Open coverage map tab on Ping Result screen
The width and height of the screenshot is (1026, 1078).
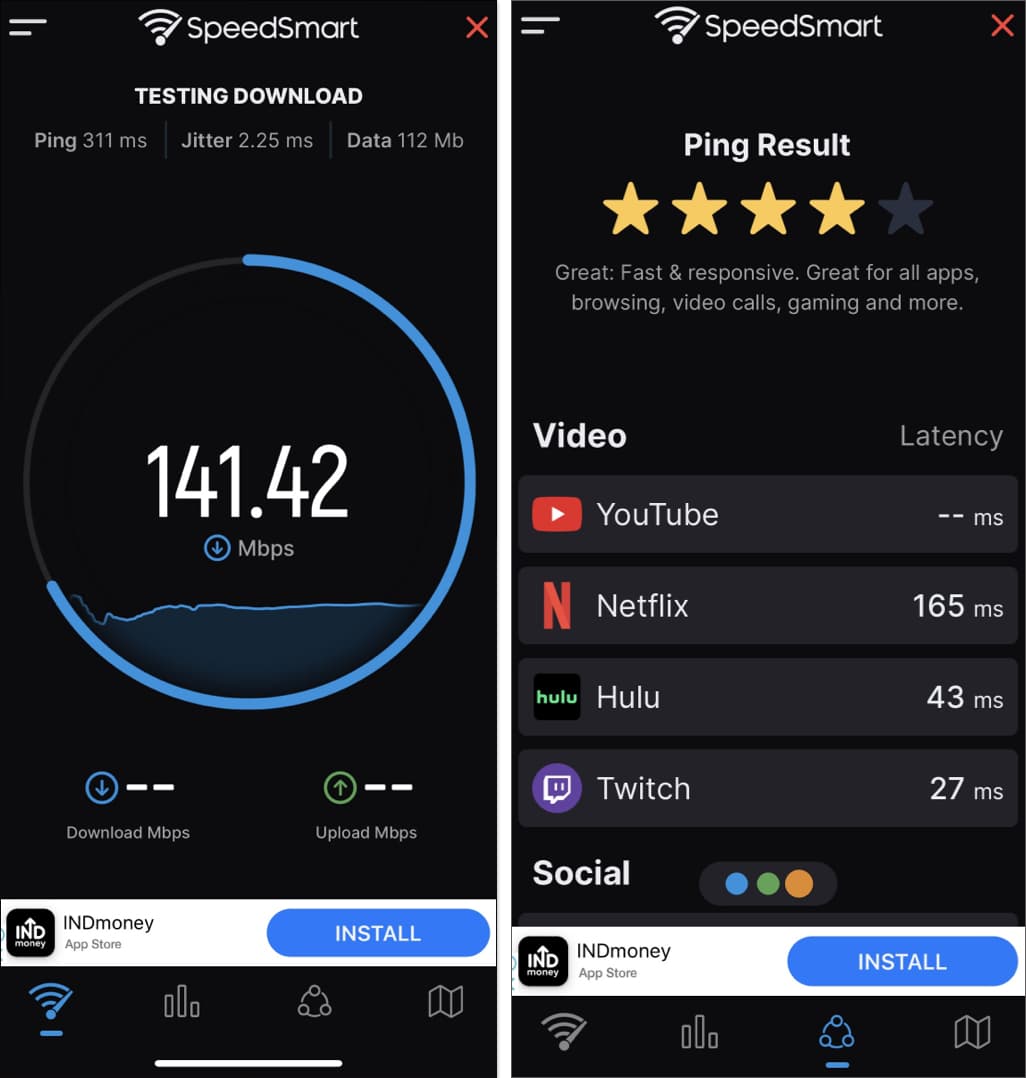tap(972, 1031)
